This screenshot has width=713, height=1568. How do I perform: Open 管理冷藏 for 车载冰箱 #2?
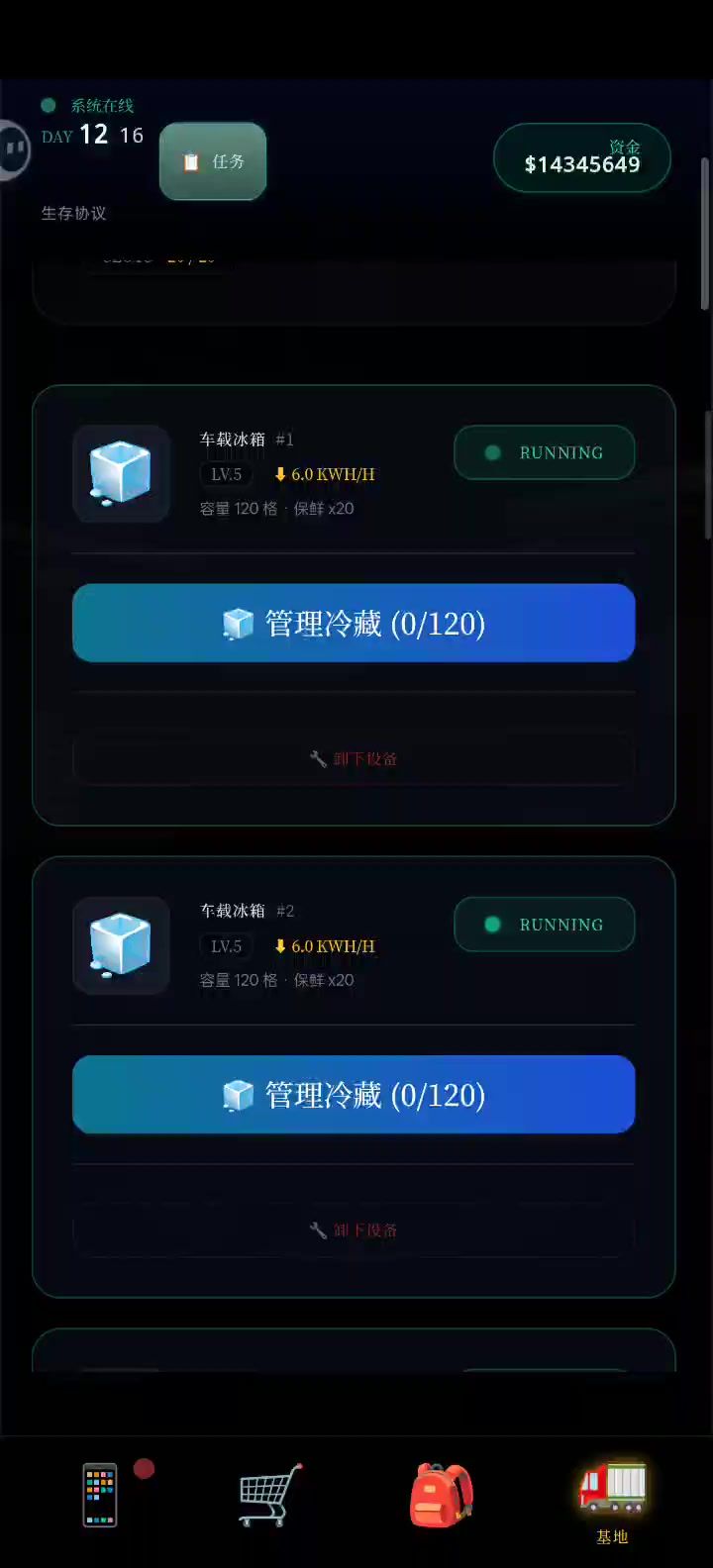pos(354,1095)
